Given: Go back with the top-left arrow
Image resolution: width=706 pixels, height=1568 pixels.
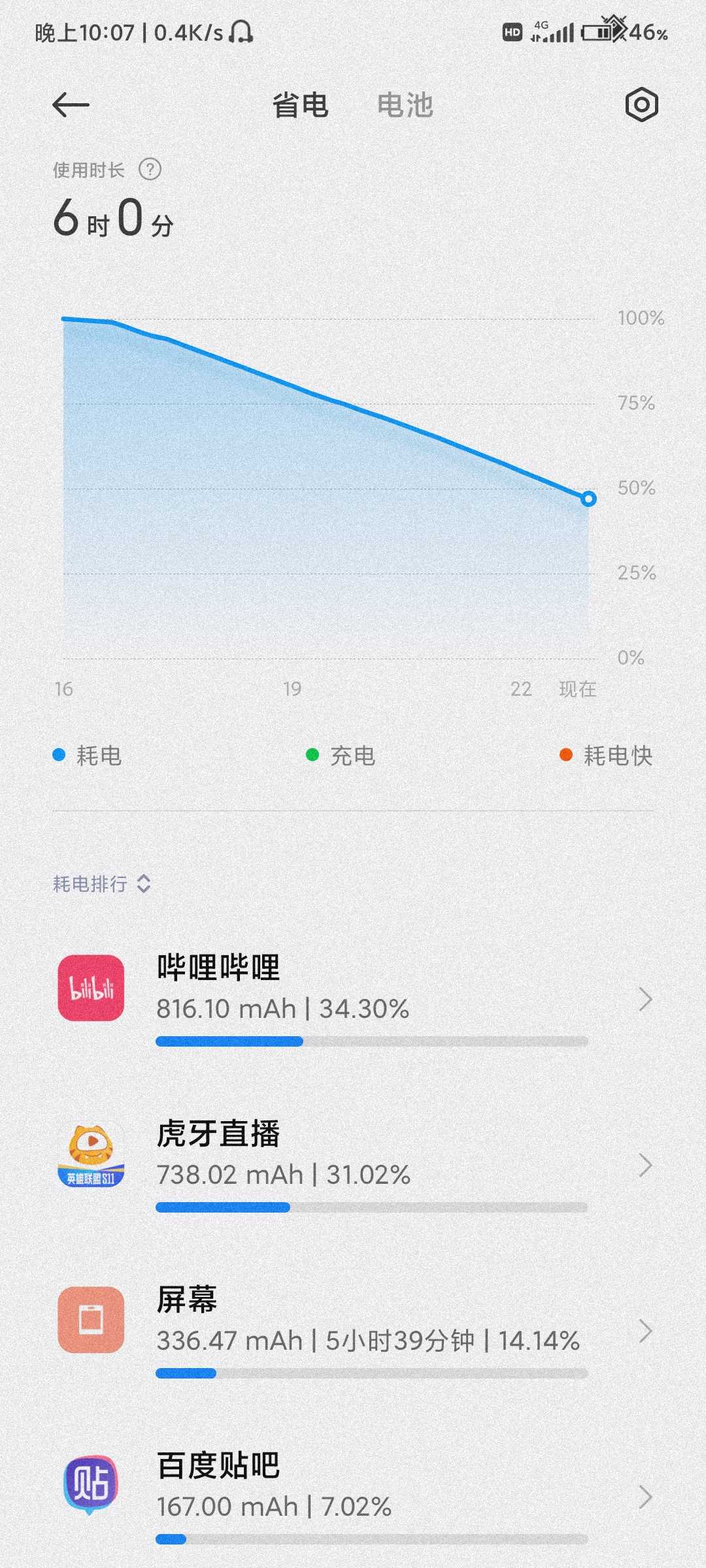Looking at the screenshot, I should 71,105.
